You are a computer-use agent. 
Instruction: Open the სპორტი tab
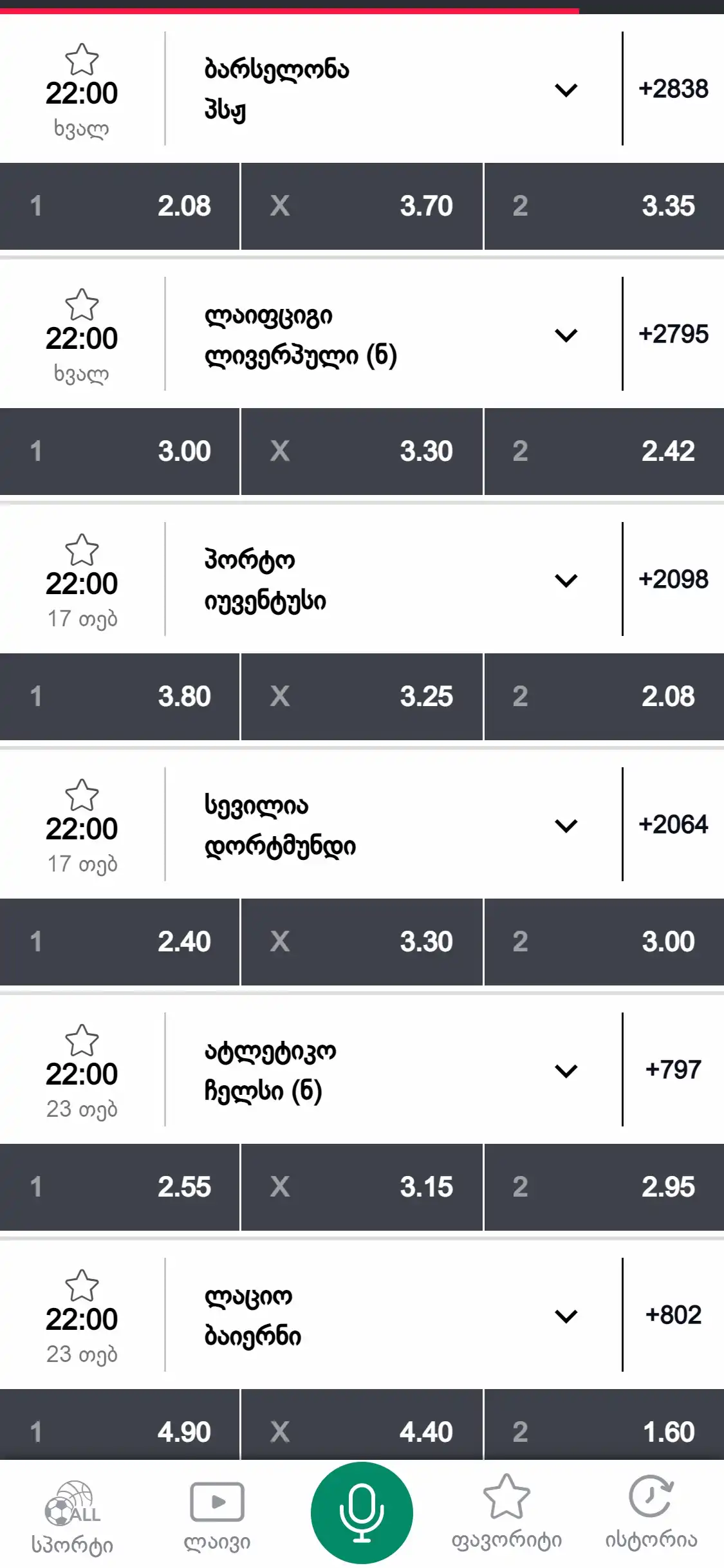point(72,1516)
